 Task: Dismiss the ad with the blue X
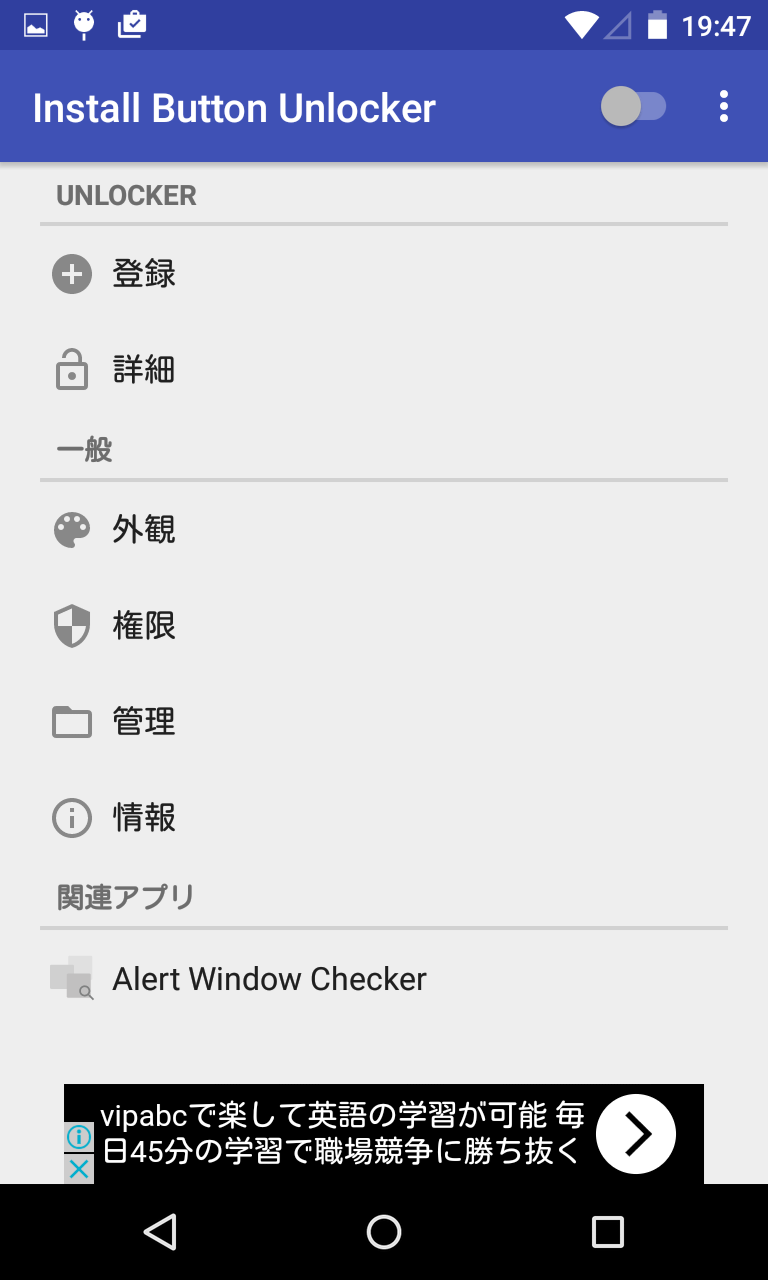77,1168
